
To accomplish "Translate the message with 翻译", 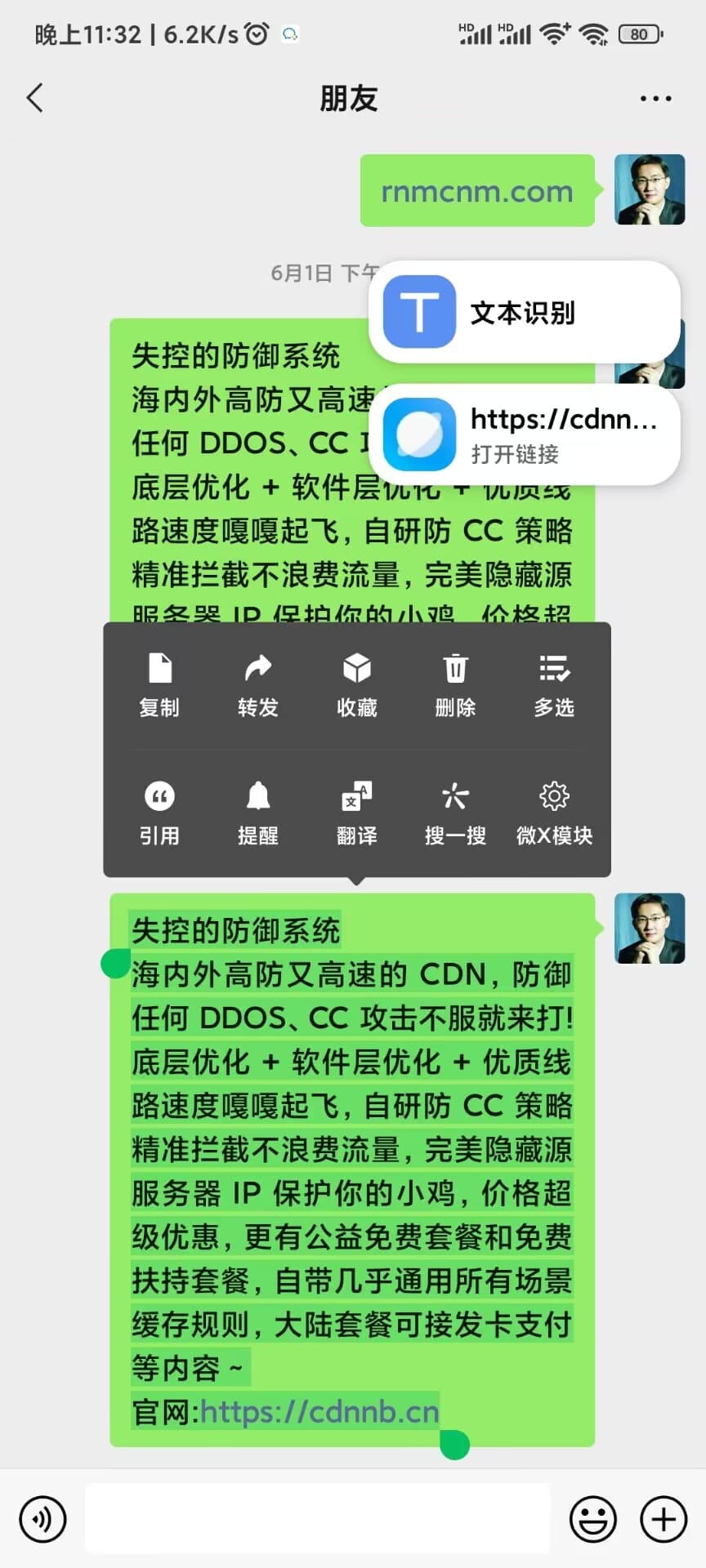I will [x=356, y=813].
